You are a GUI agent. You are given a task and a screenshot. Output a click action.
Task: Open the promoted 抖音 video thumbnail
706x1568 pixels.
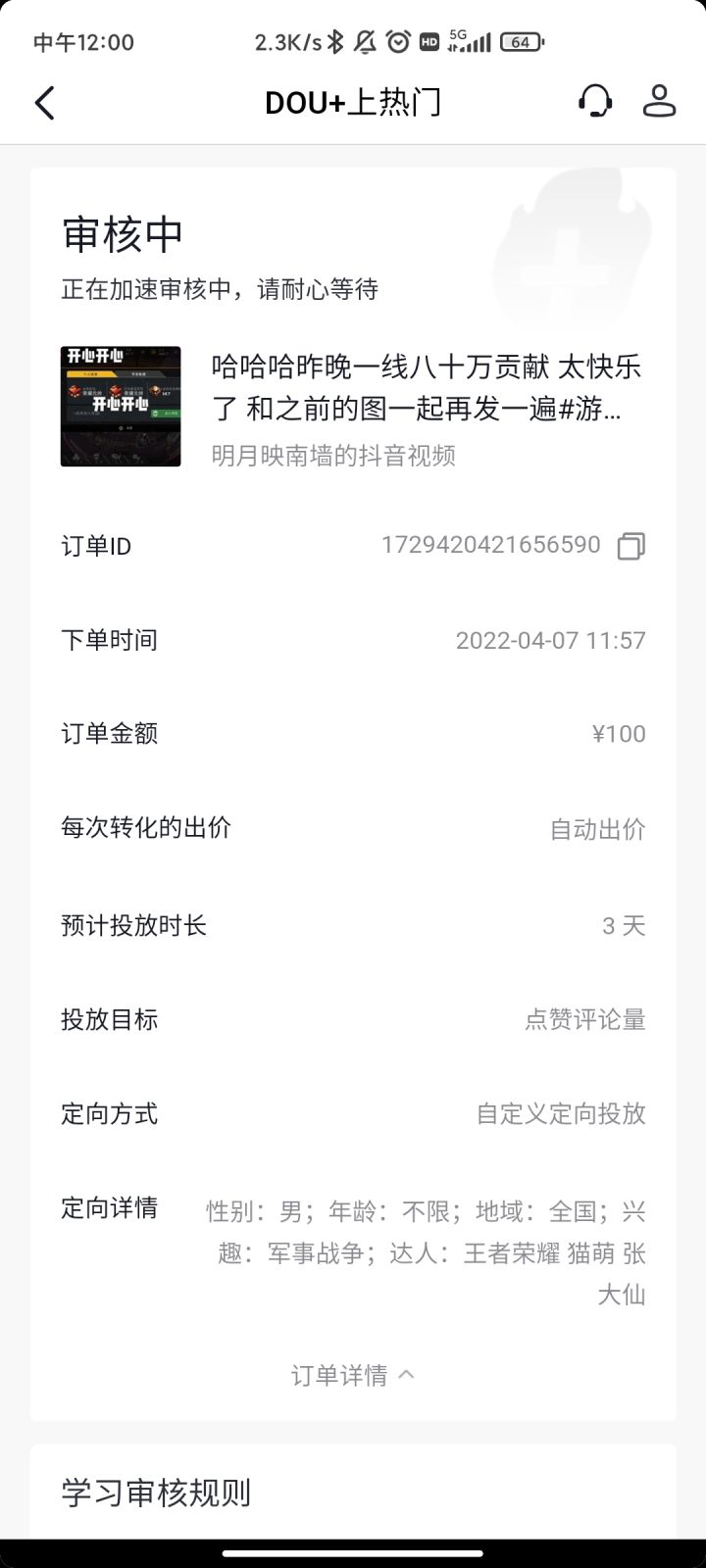121,406
